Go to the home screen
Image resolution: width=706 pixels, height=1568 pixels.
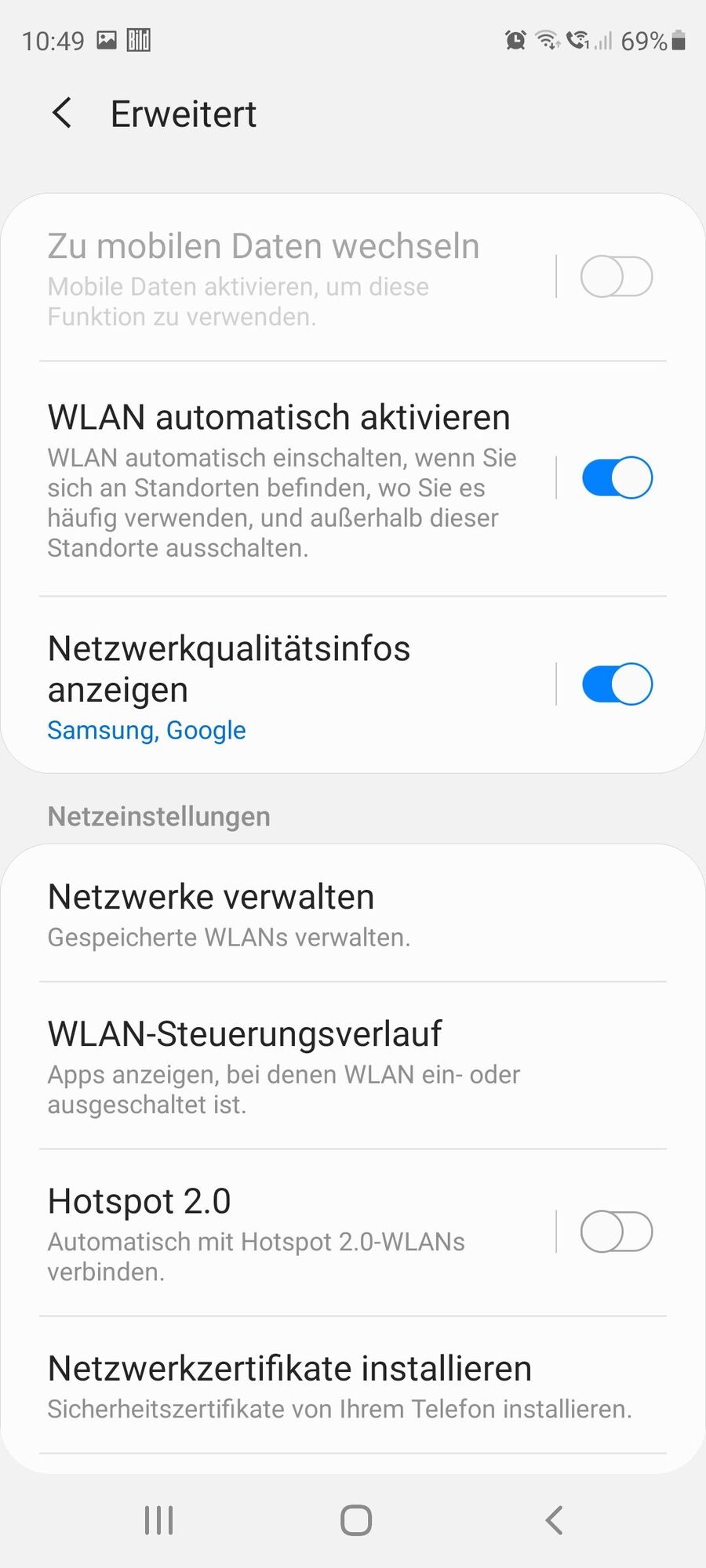pyautogui.click(x=355, y=1520)
